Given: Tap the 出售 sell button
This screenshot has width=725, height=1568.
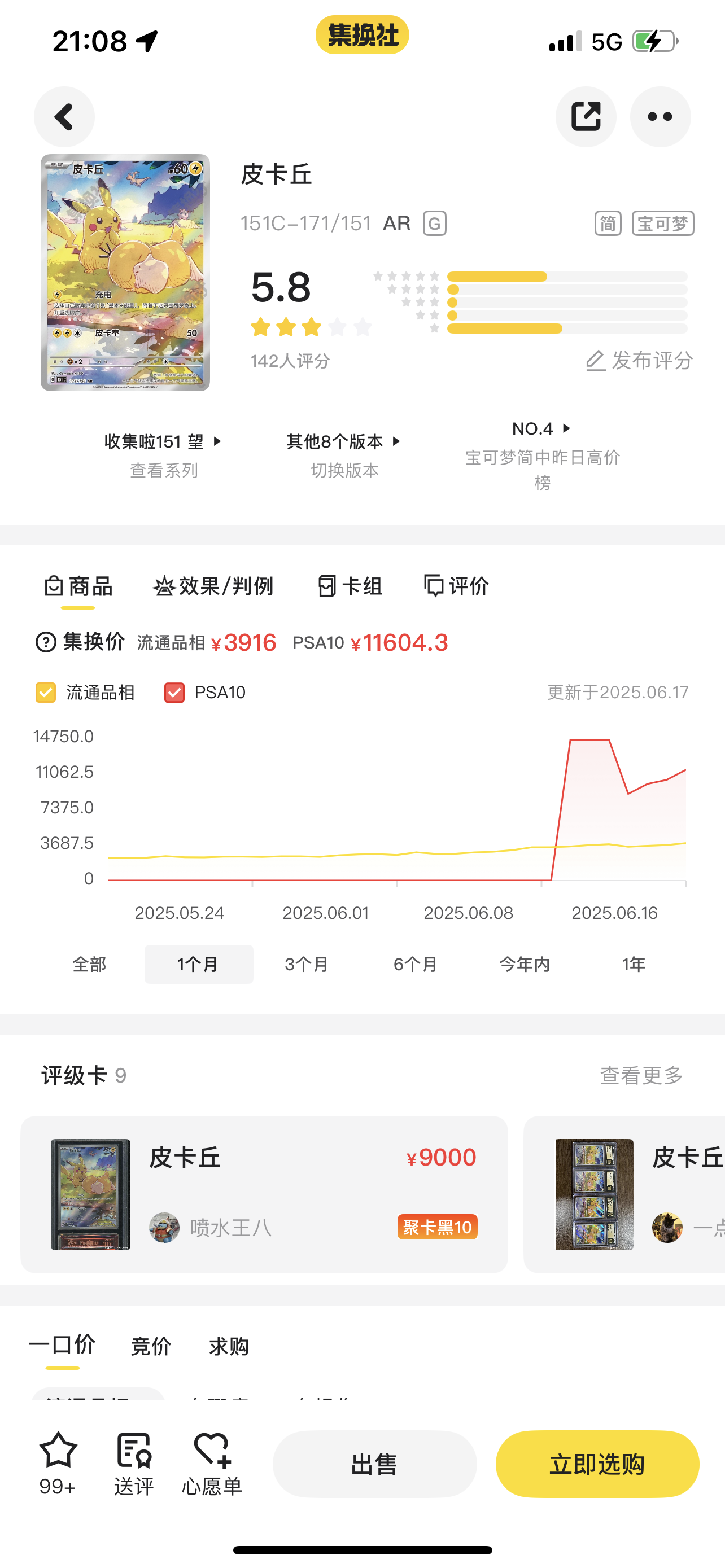Looking at the screenshot, I should coord(374,1464).
